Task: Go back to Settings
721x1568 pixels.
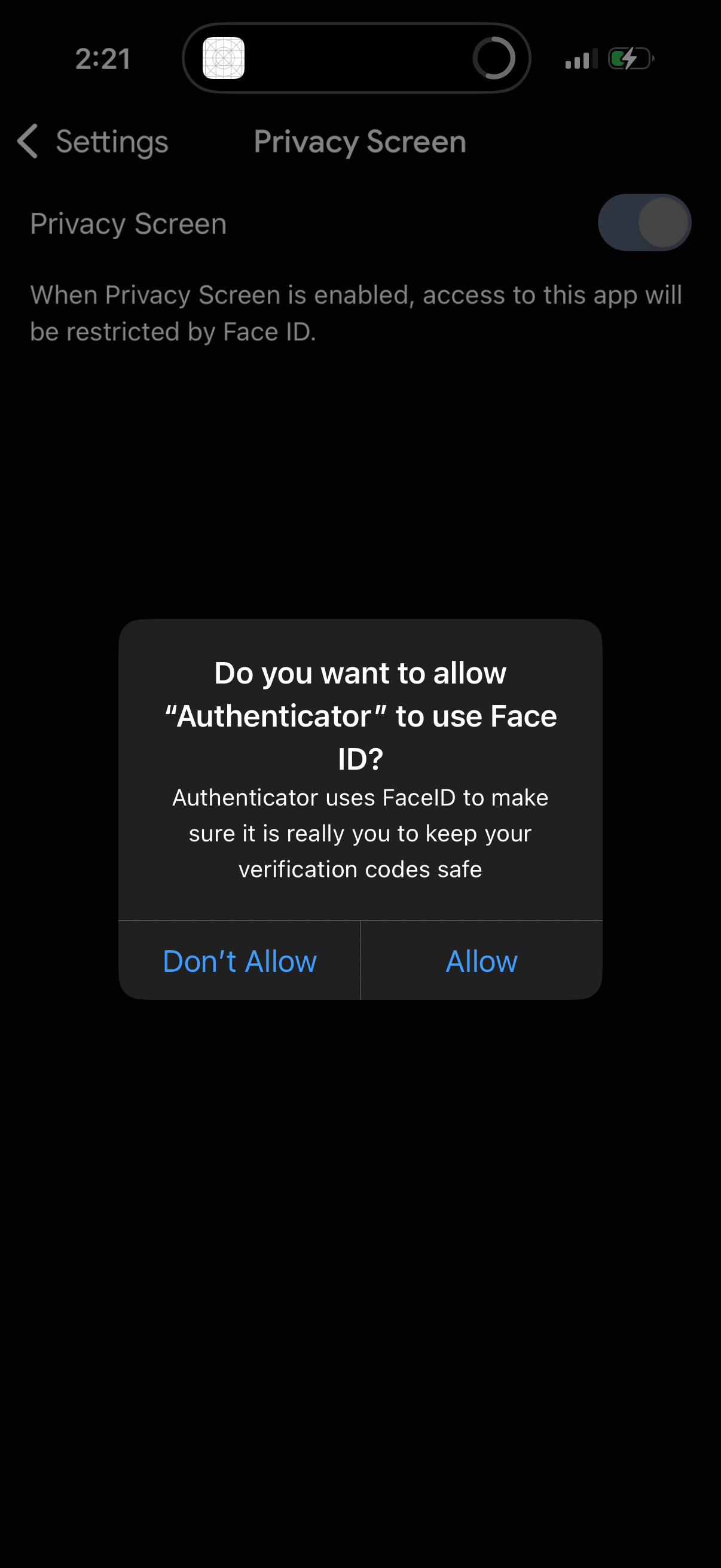Action: pos(91,142)
